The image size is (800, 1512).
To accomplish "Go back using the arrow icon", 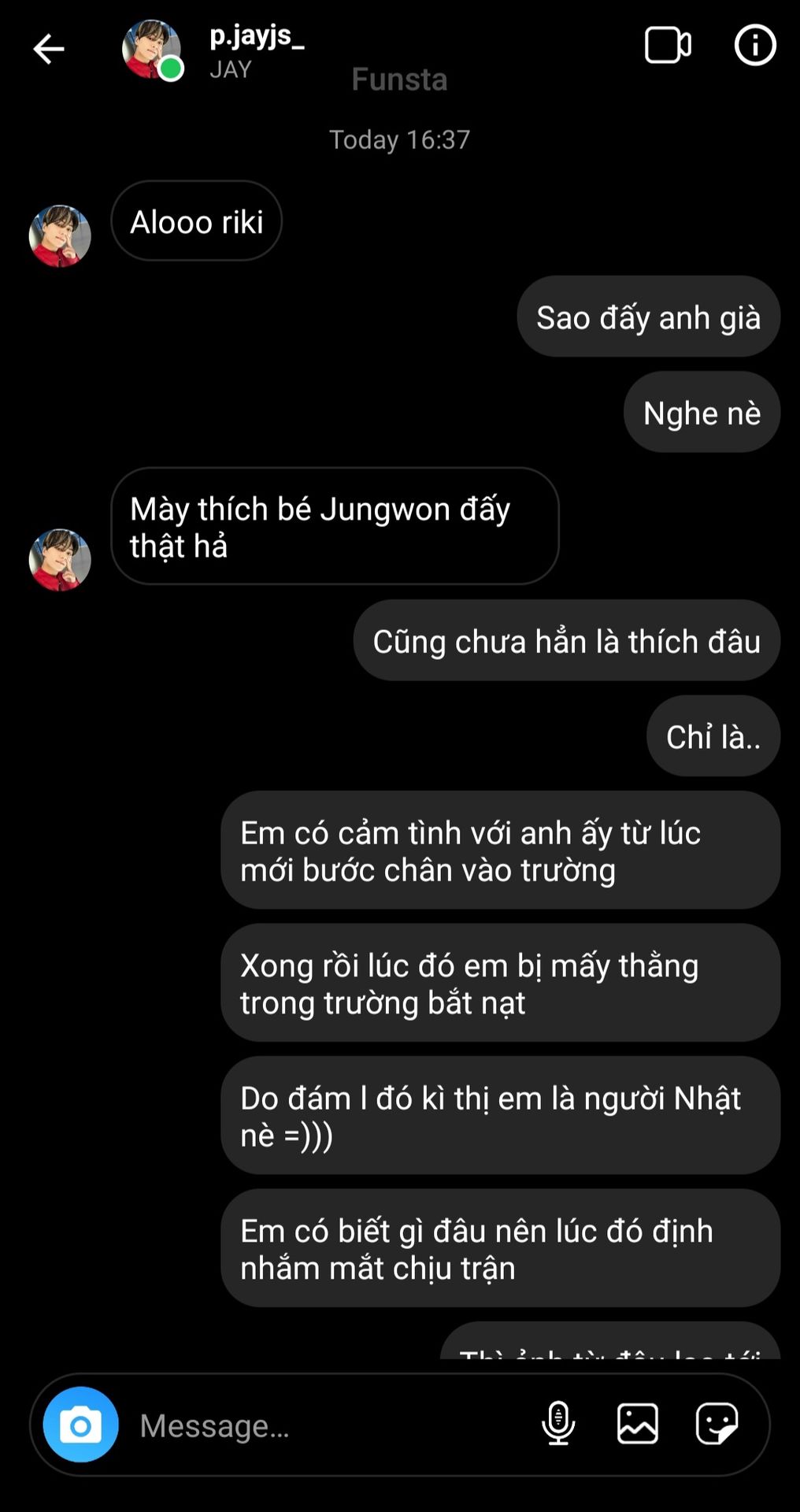I will point(48,49).
